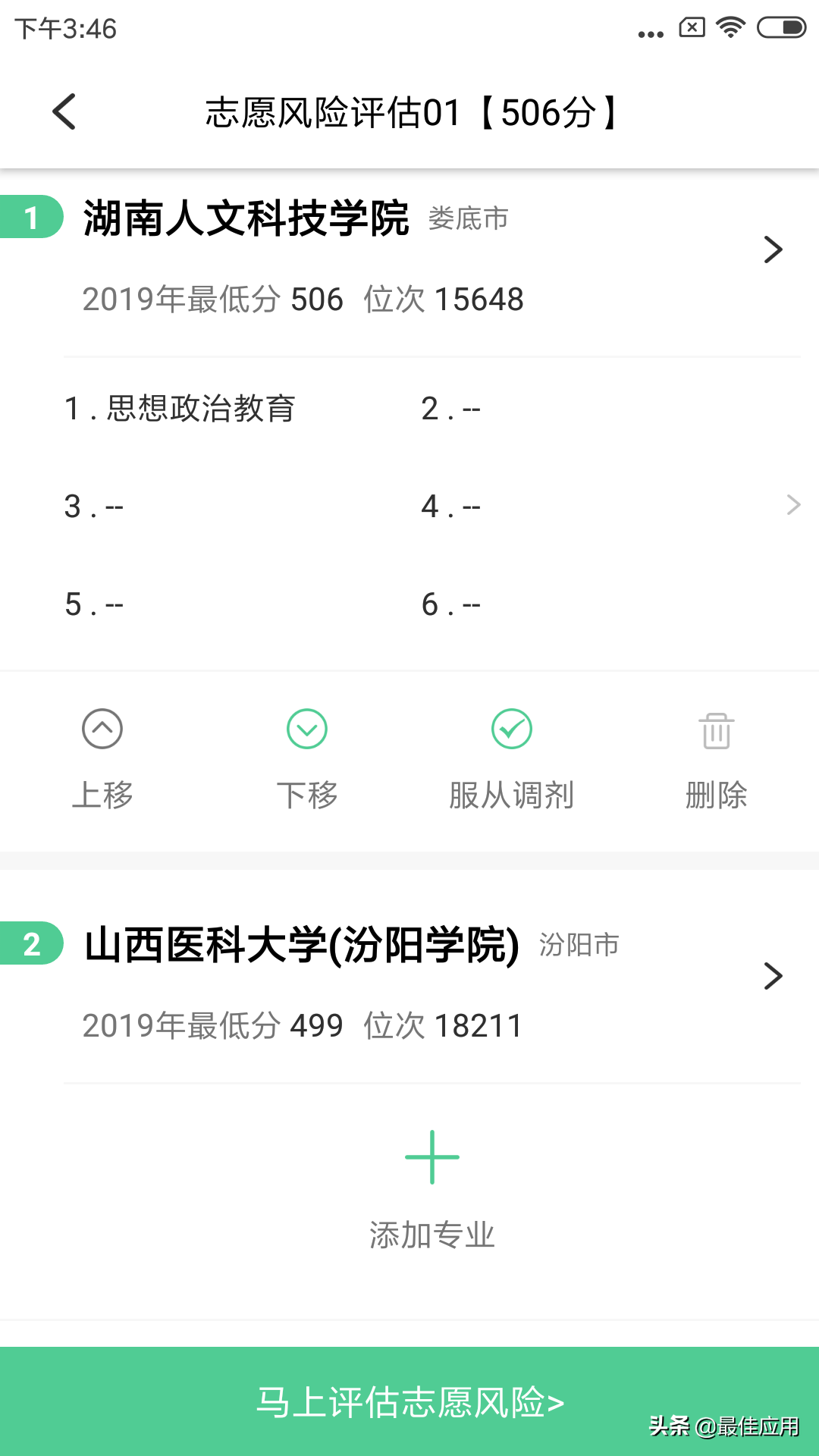Tap the move up (上移) icon
This screenshot has height=1456, width=819.
point(102,728)
